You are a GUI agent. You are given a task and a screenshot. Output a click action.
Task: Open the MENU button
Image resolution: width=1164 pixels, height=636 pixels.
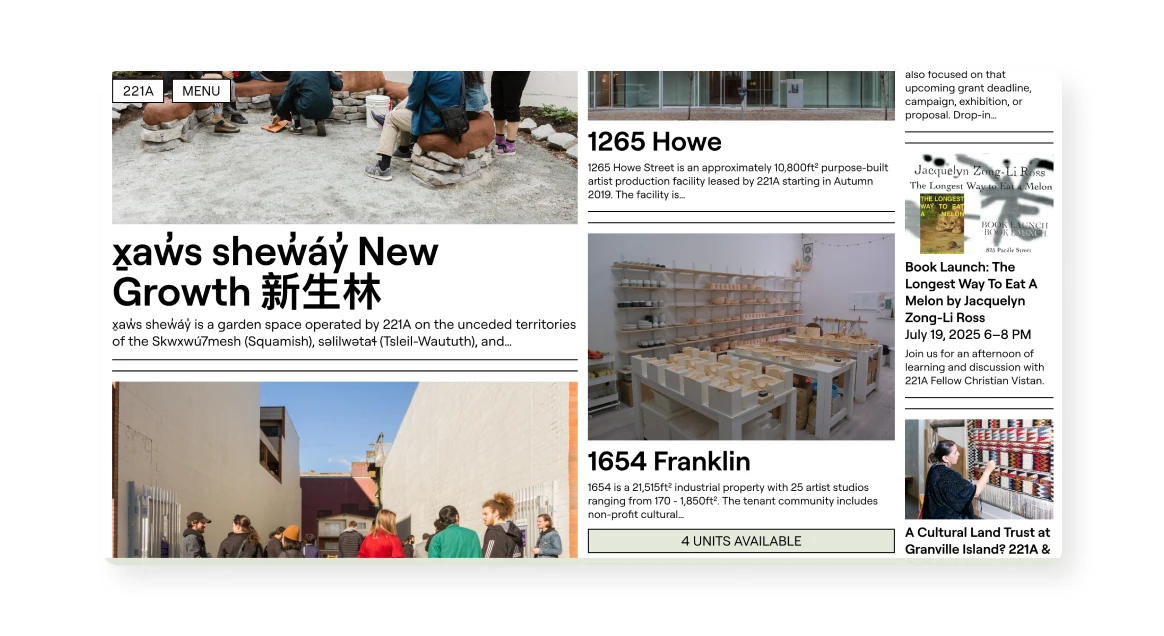coord(201,91)
